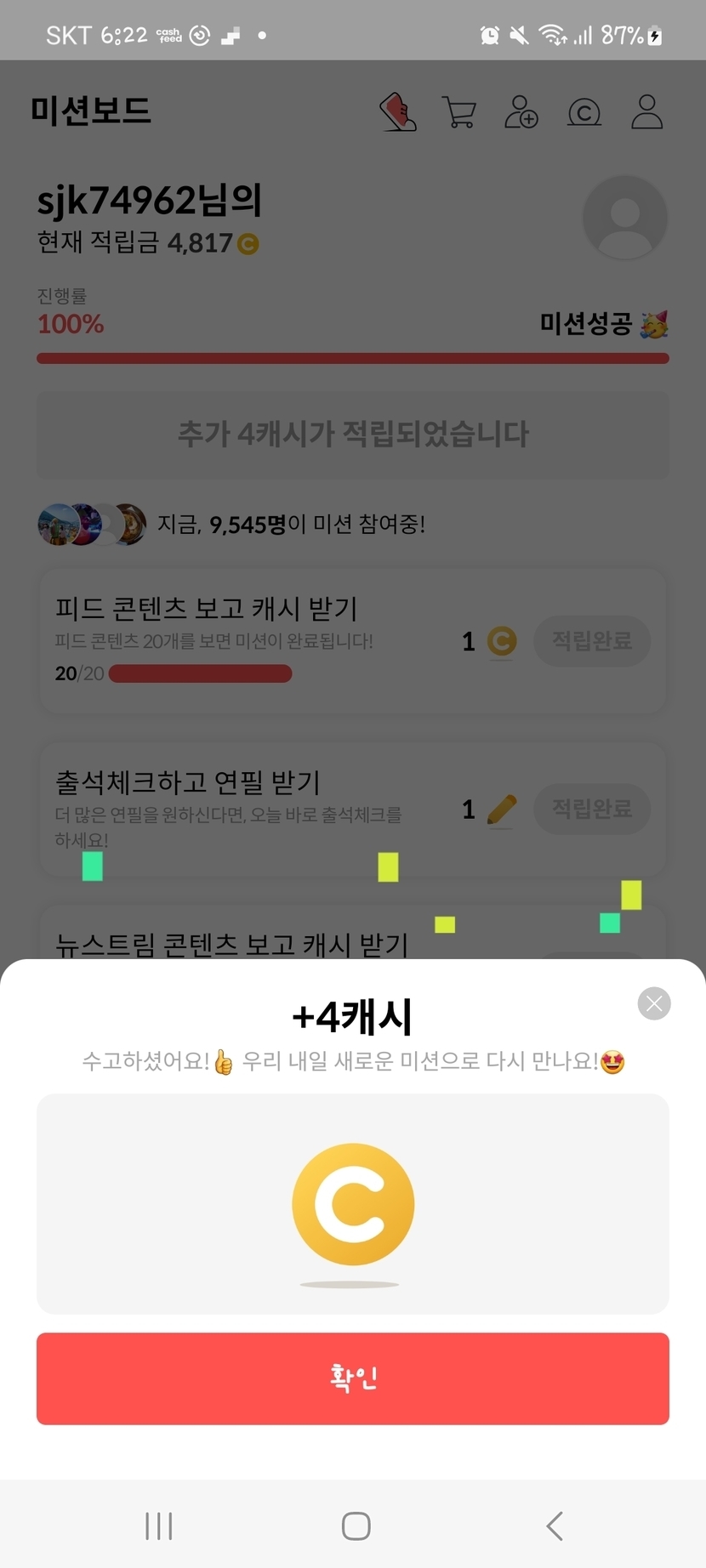
Task: Open the my profile icon
Action: [x=646, y=112]
